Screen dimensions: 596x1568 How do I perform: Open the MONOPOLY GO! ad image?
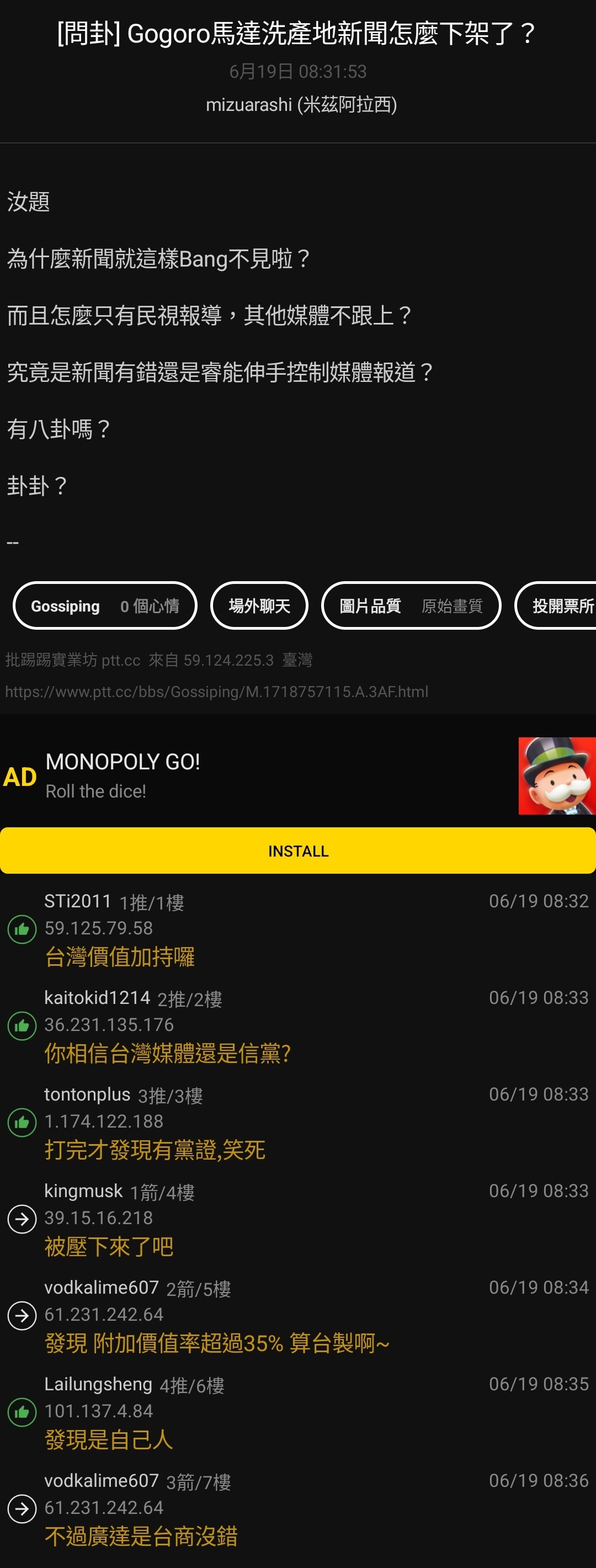556,775
